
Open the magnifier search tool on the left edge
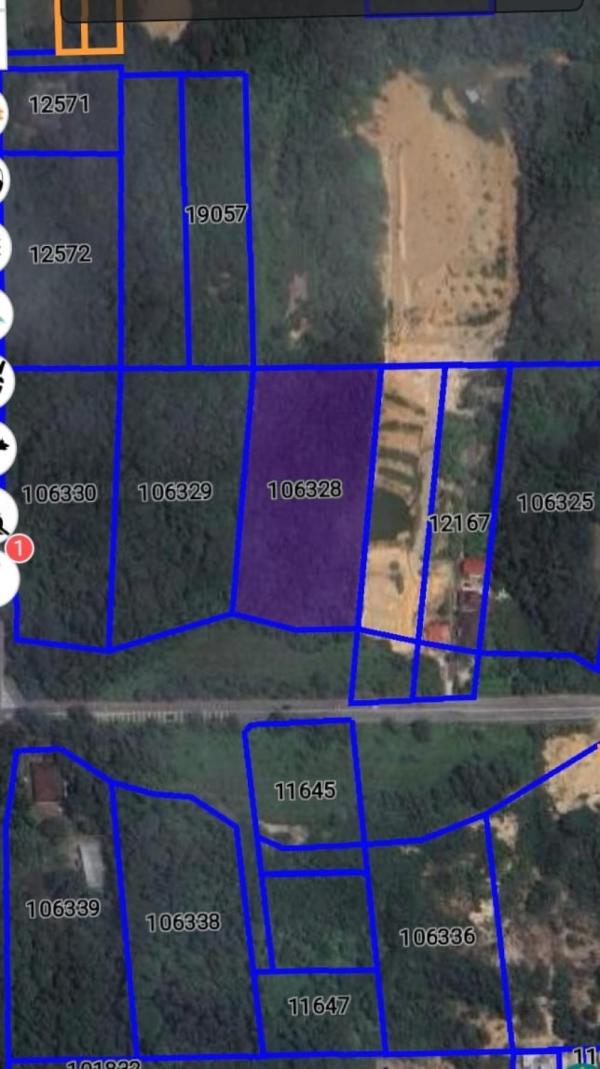[5, 517]
